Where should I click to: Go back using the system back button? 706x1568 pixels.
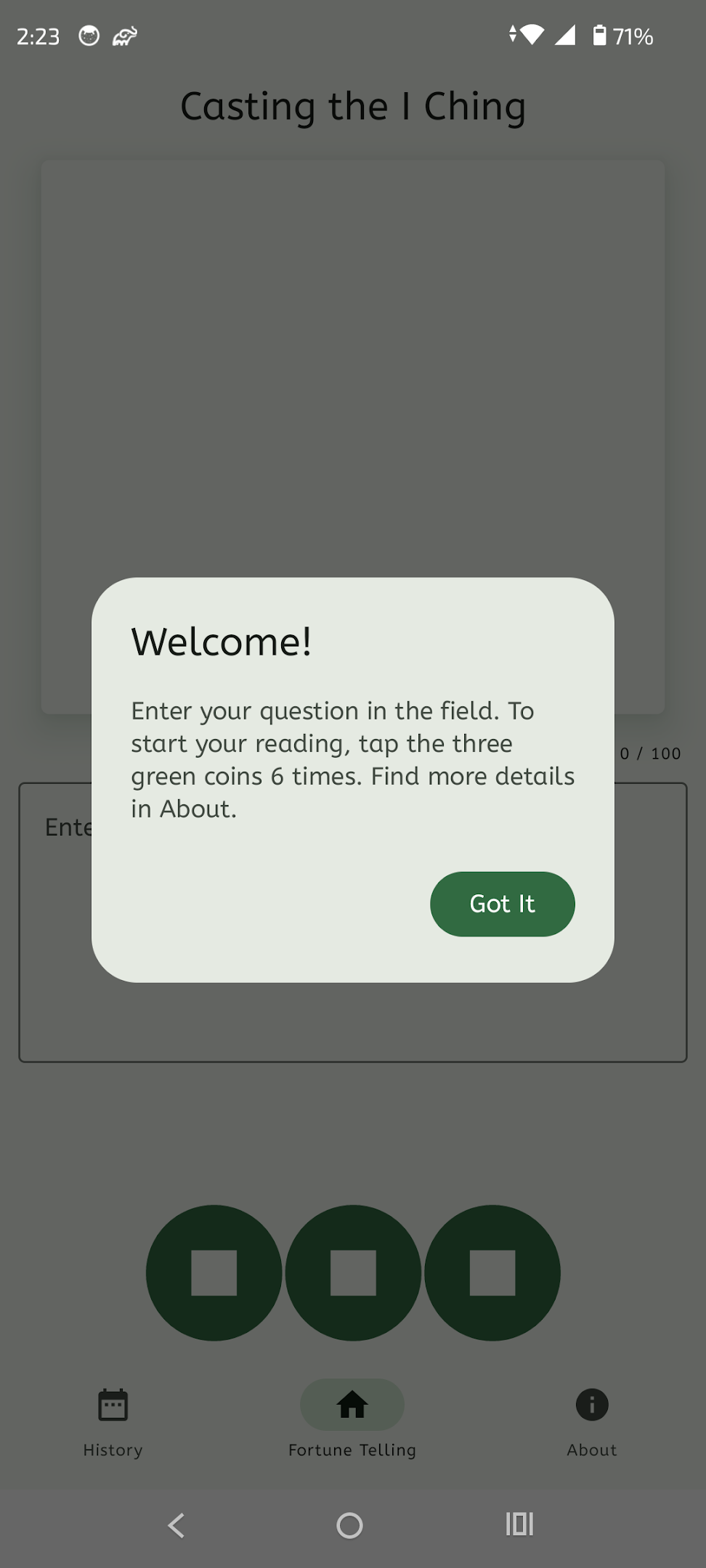coord(176,1525)
